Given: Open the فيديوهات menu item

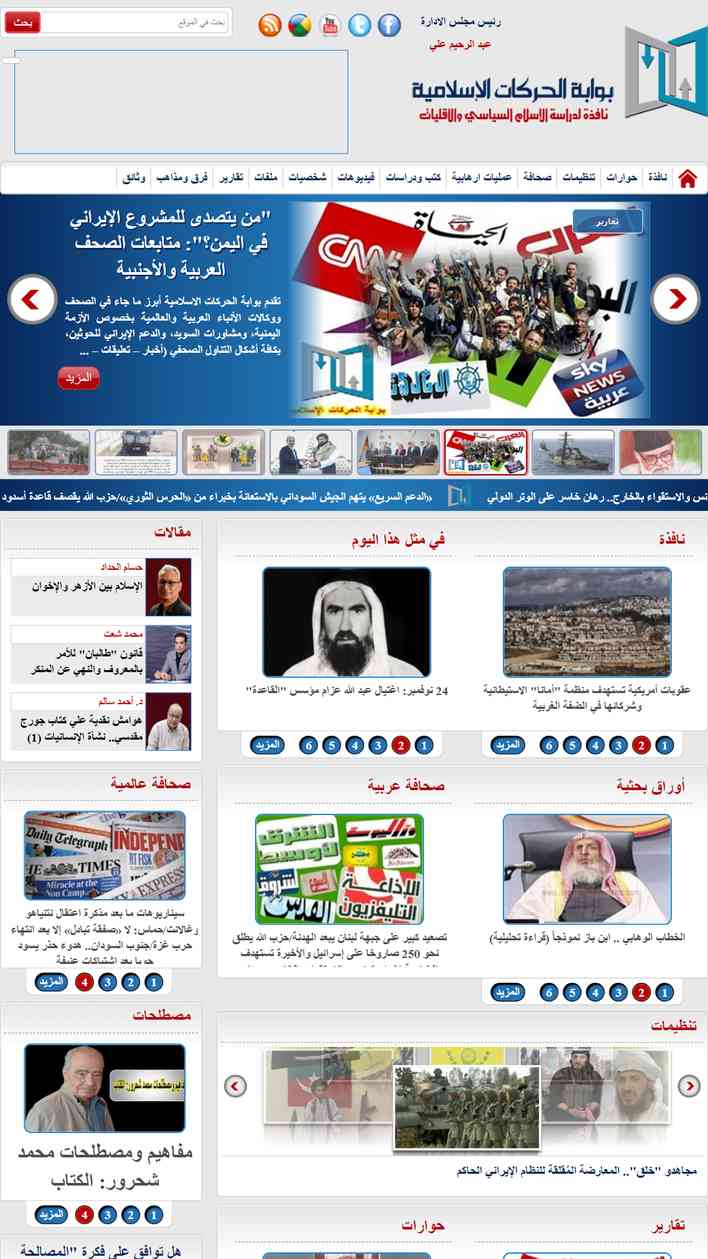Looking at the screenshot, I should (356, 178).
